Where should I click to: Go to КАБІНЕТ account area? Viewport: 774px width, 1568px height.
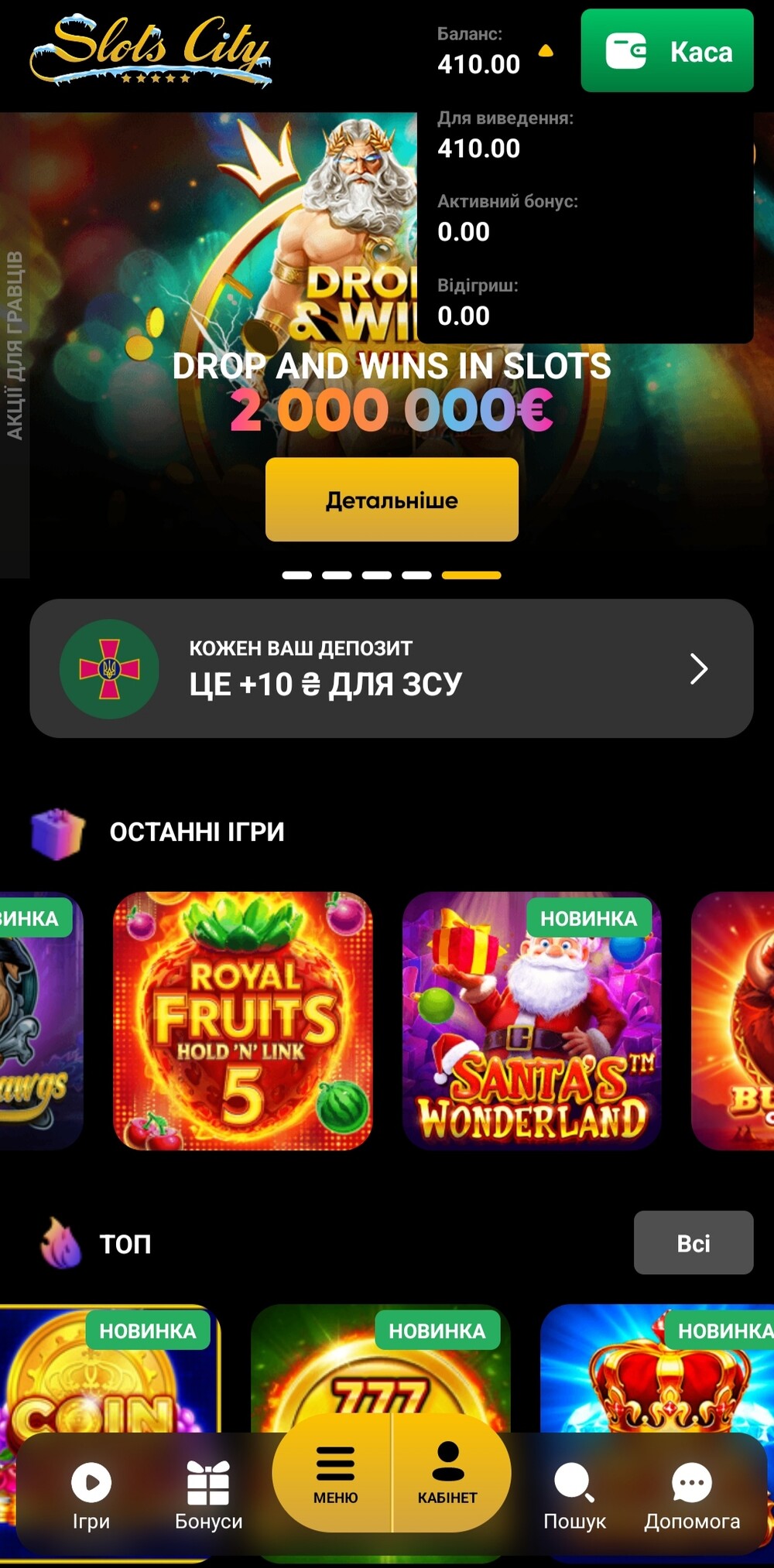click(447, 1474)
